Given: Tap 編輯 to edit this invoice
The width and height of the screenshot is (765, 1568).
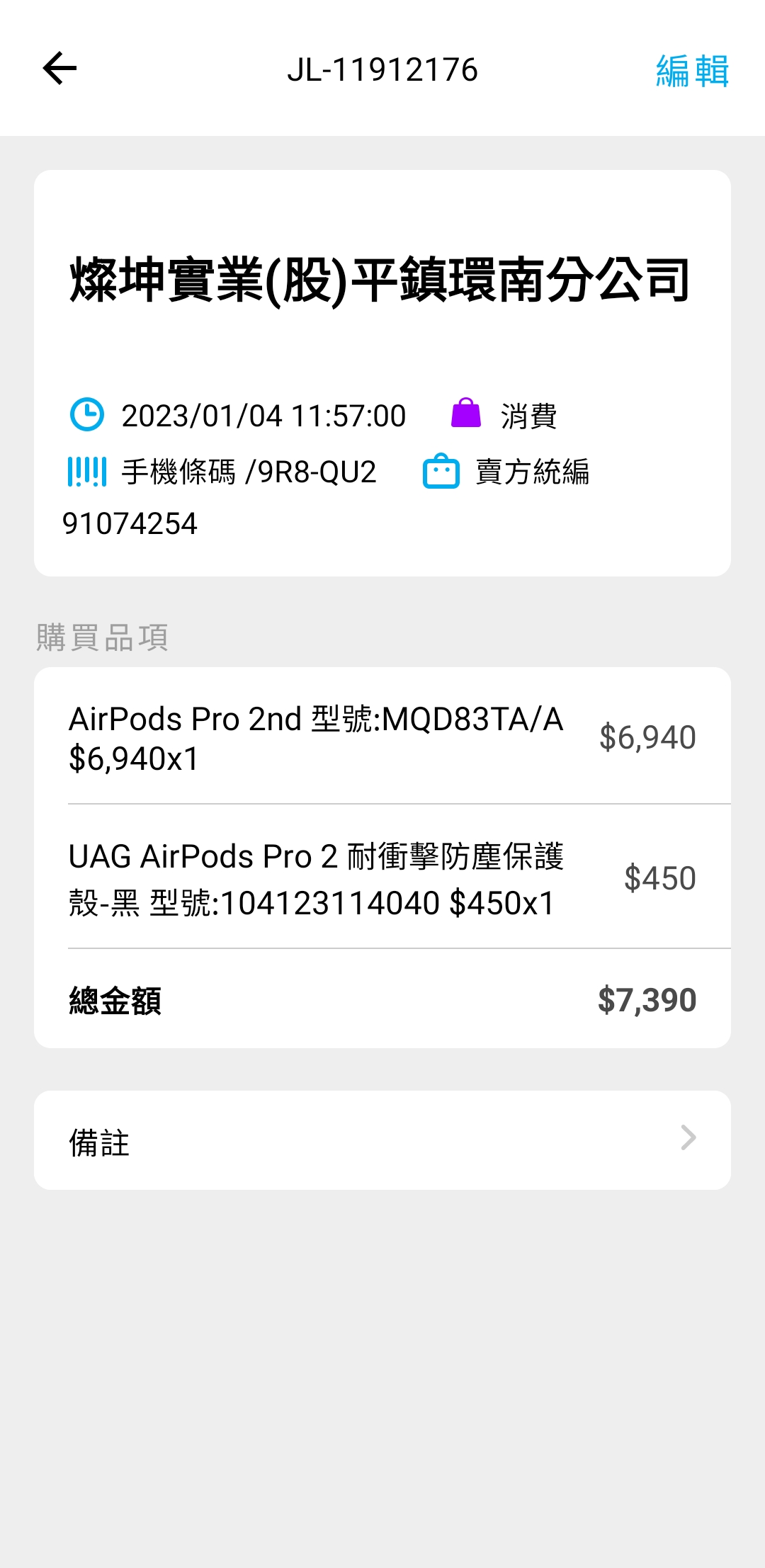Looking at the screenshot, I should click(692, 70).
